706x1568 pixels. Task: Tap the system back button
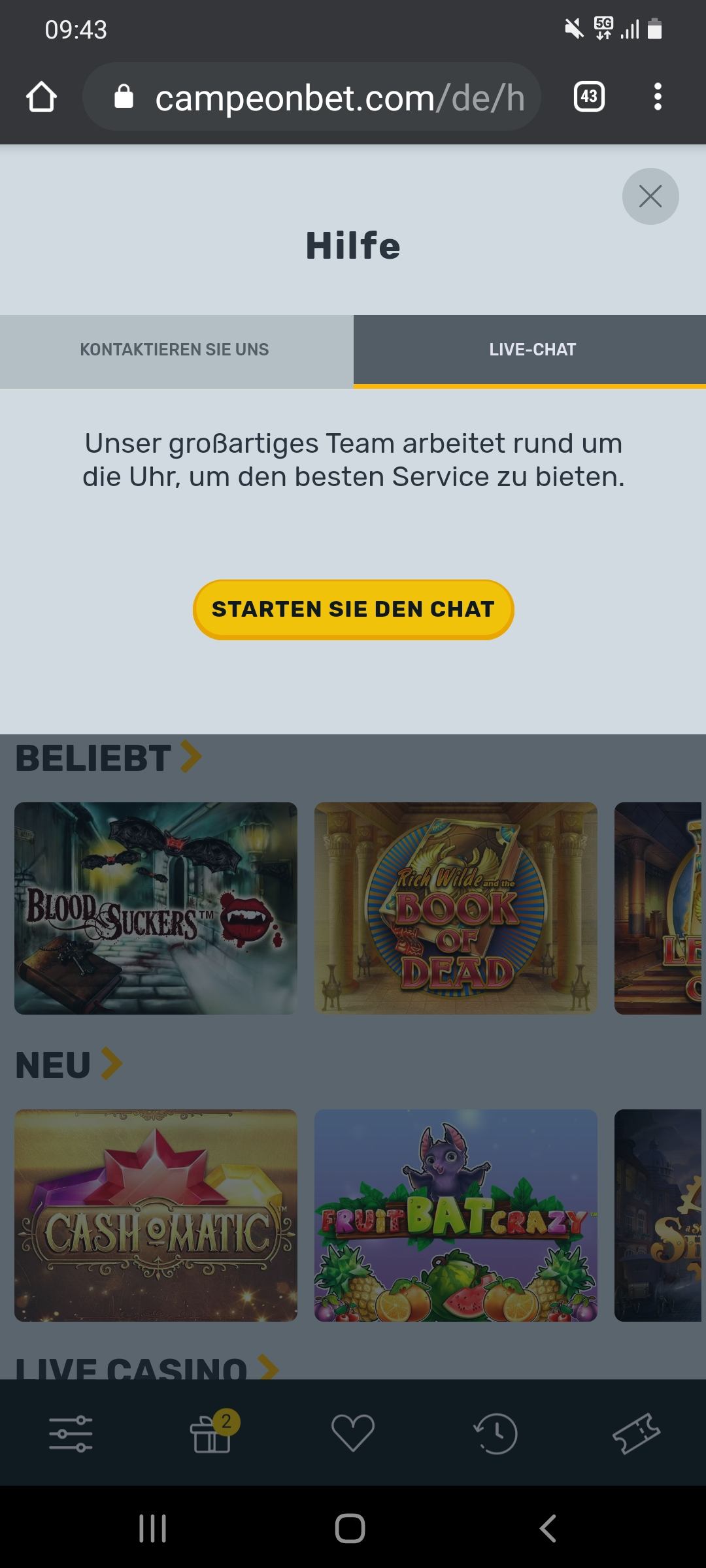click(x=548, y=1528)
